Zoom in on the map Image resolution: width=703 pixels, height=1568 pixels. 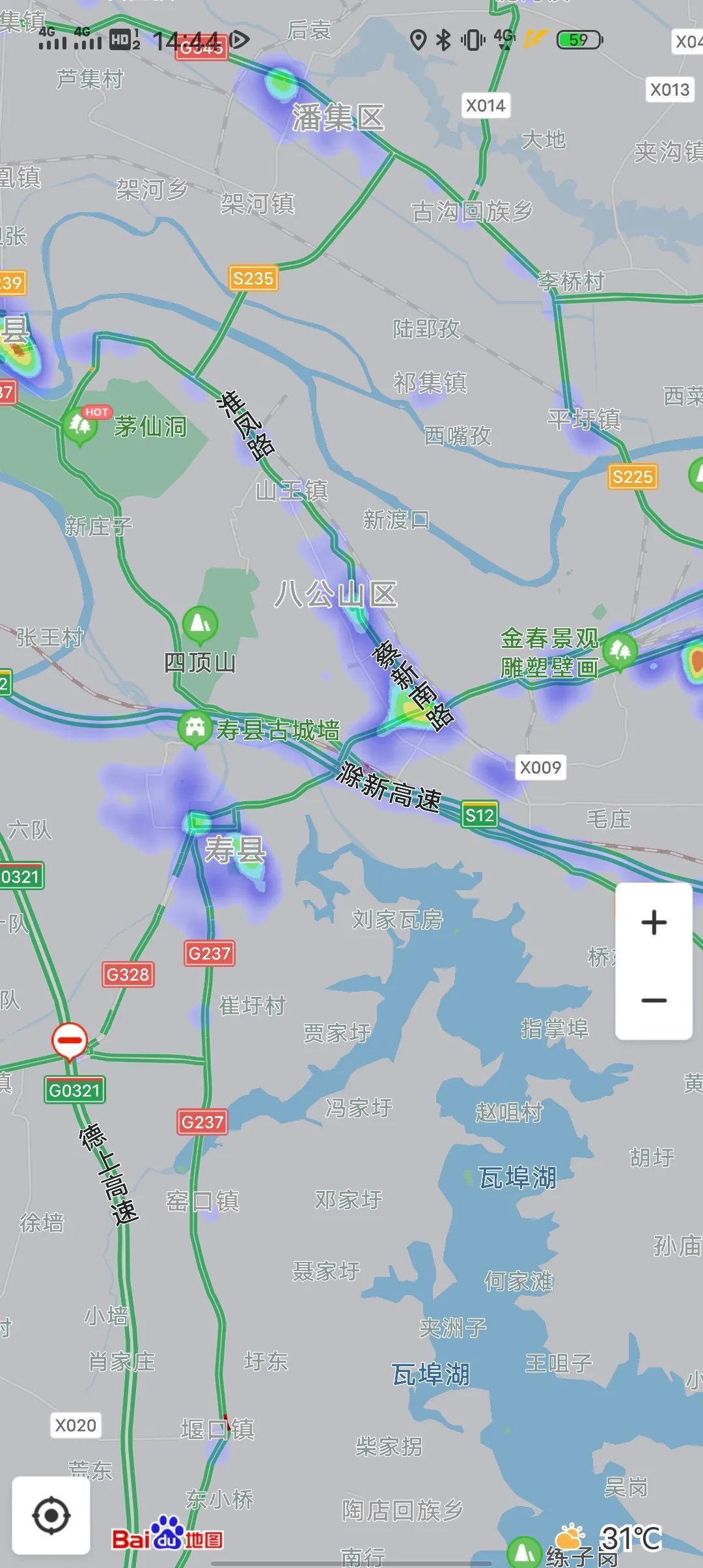coord(654,923)
